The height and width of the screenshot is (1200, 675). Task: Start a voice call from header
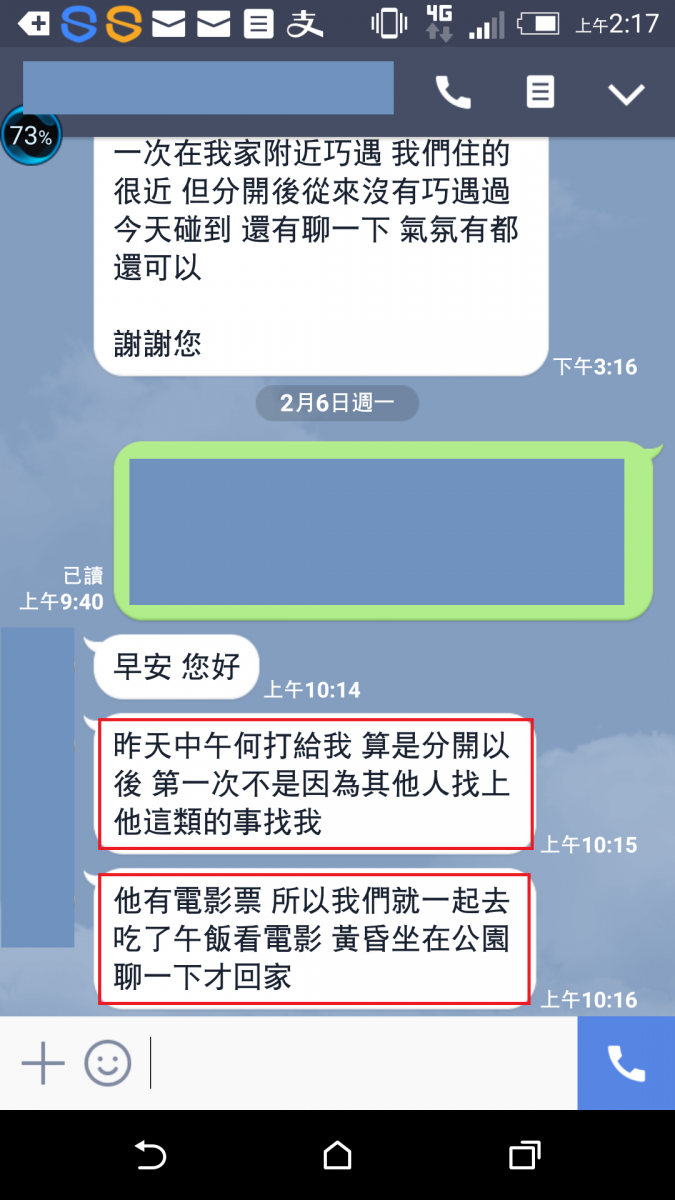click(x=453, y=93)
